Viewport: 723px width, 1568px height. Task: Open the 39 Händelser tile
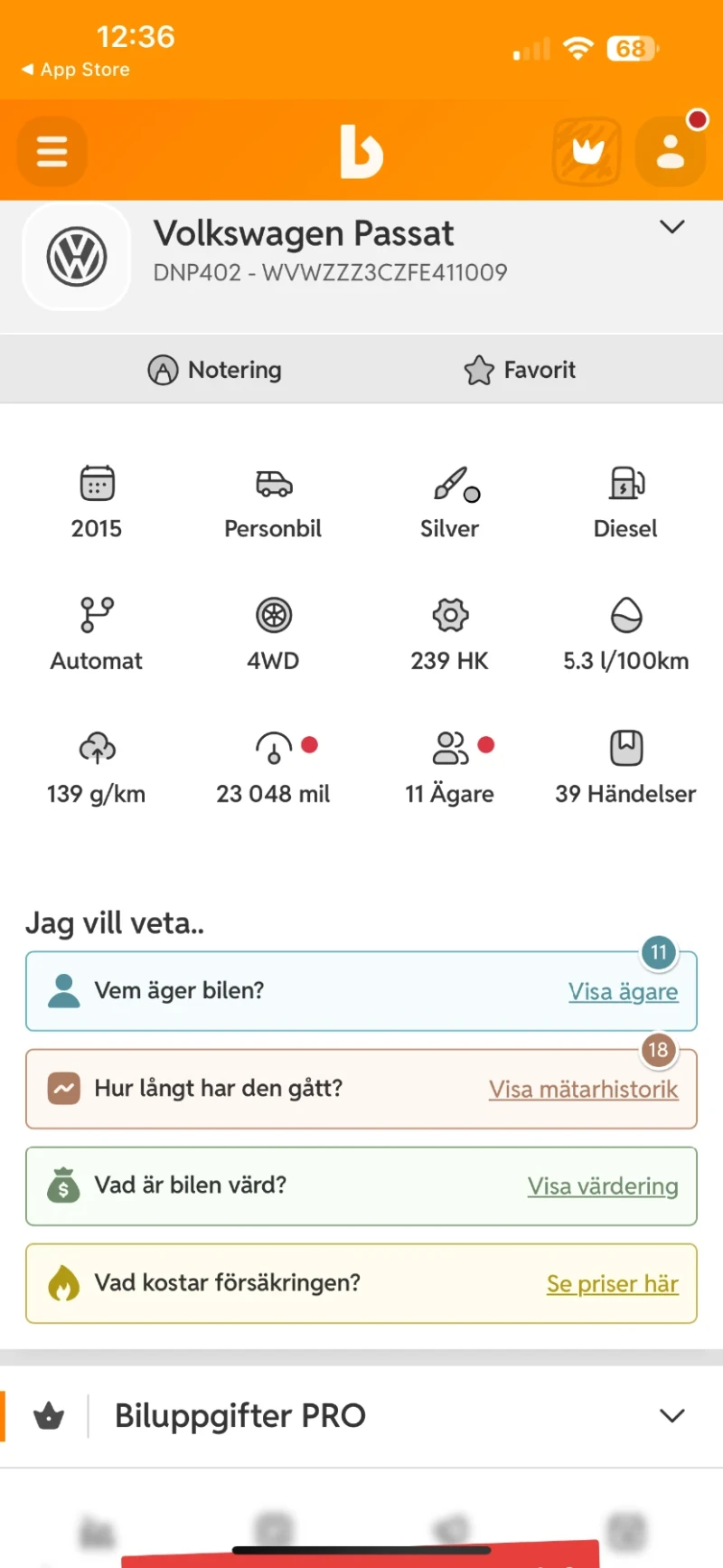[625, 769]
